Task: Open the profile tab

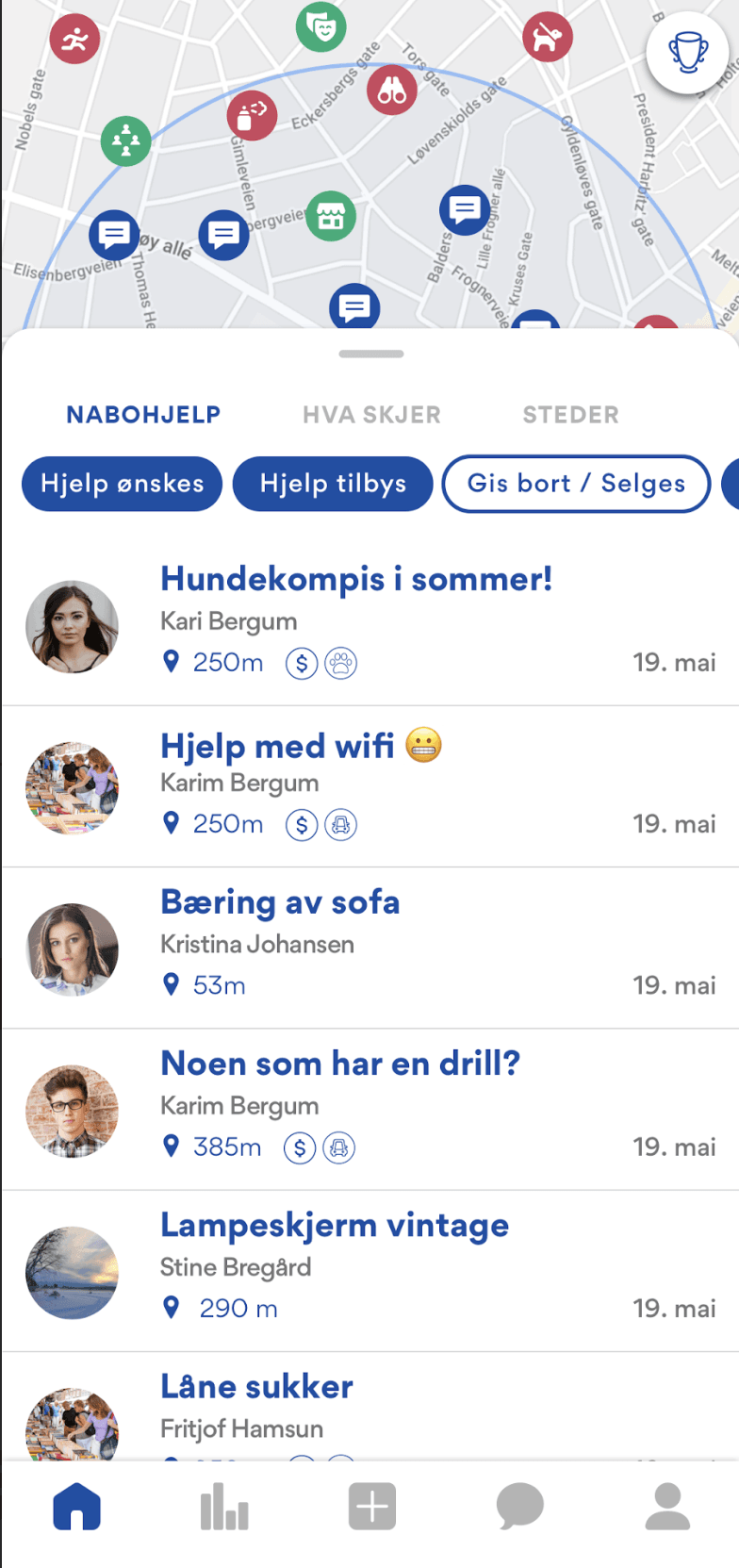Action: 667,1506
